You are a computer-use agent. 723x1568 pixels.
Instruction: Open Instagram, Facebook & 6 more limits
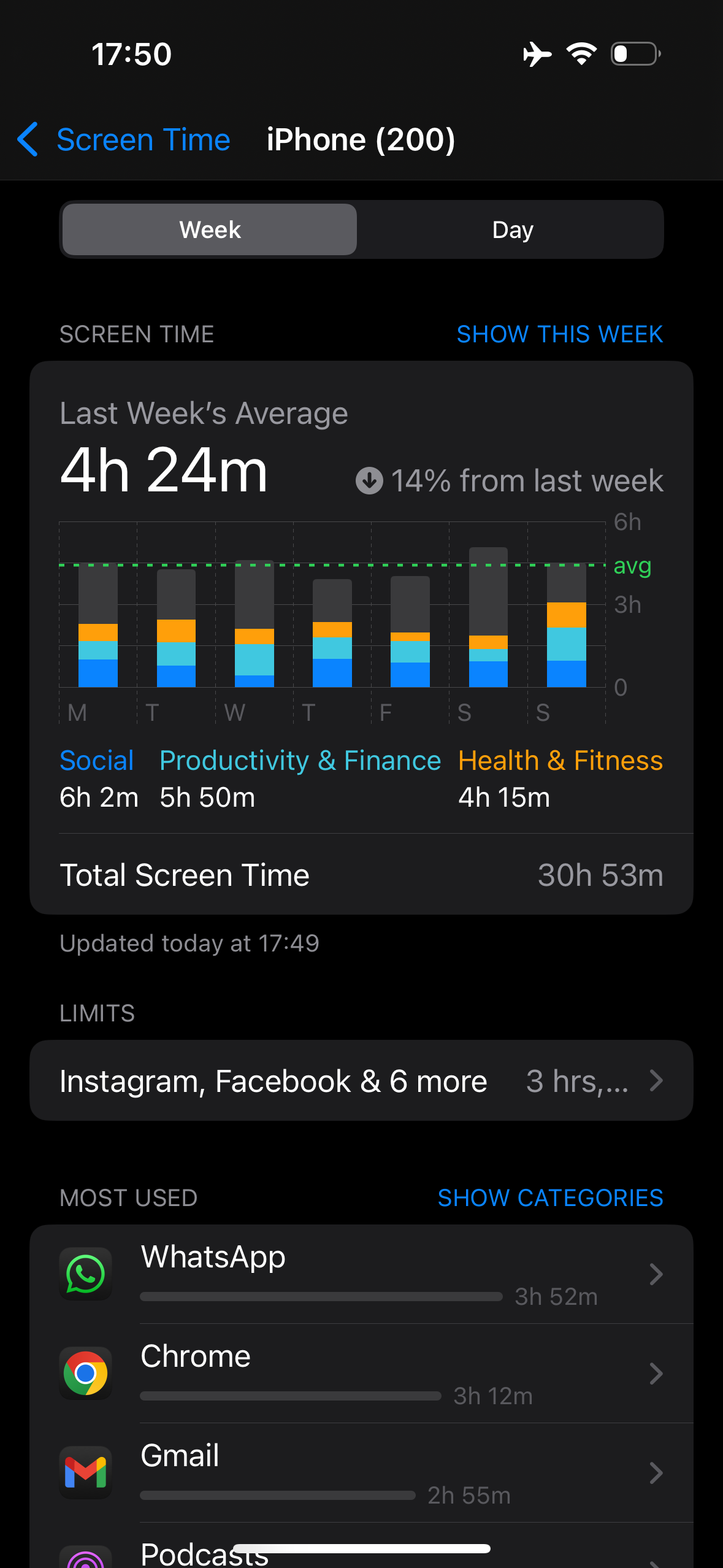(x=361, y=1081)
